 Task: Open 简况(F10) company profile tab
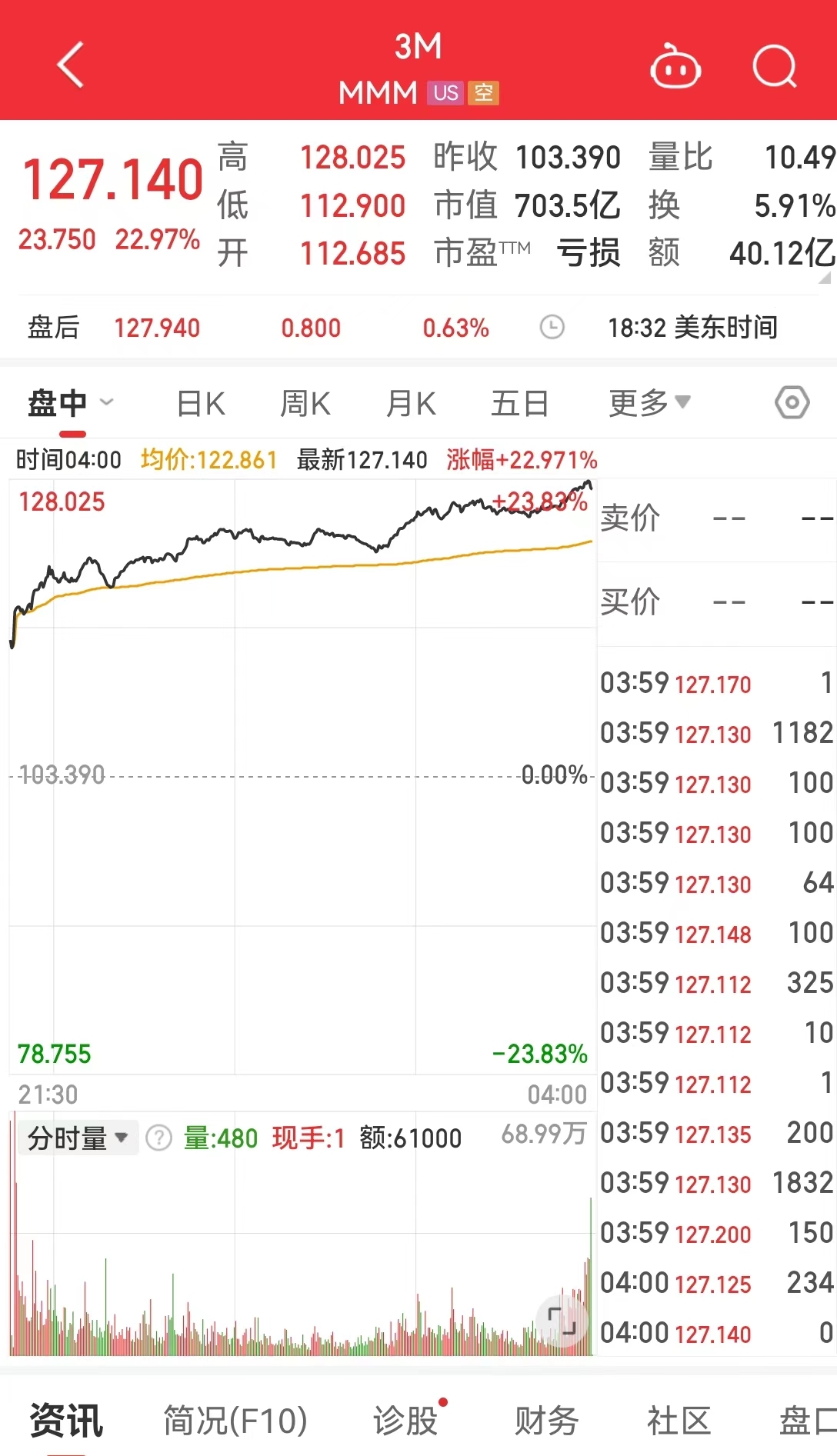tap(235, 1420)
